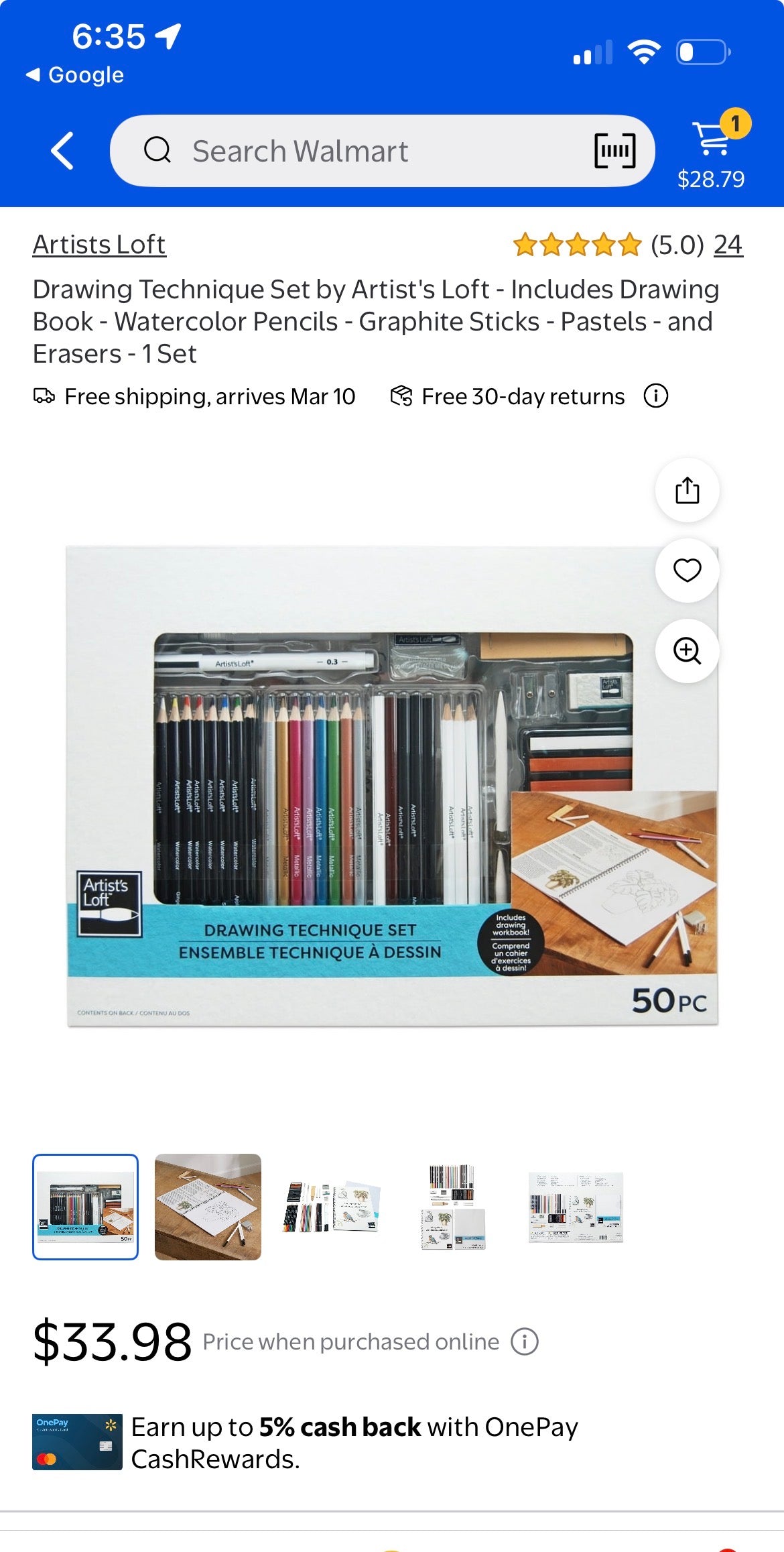Open the barcode scanner
This screenshot has height=1552, width=784.
614,151
